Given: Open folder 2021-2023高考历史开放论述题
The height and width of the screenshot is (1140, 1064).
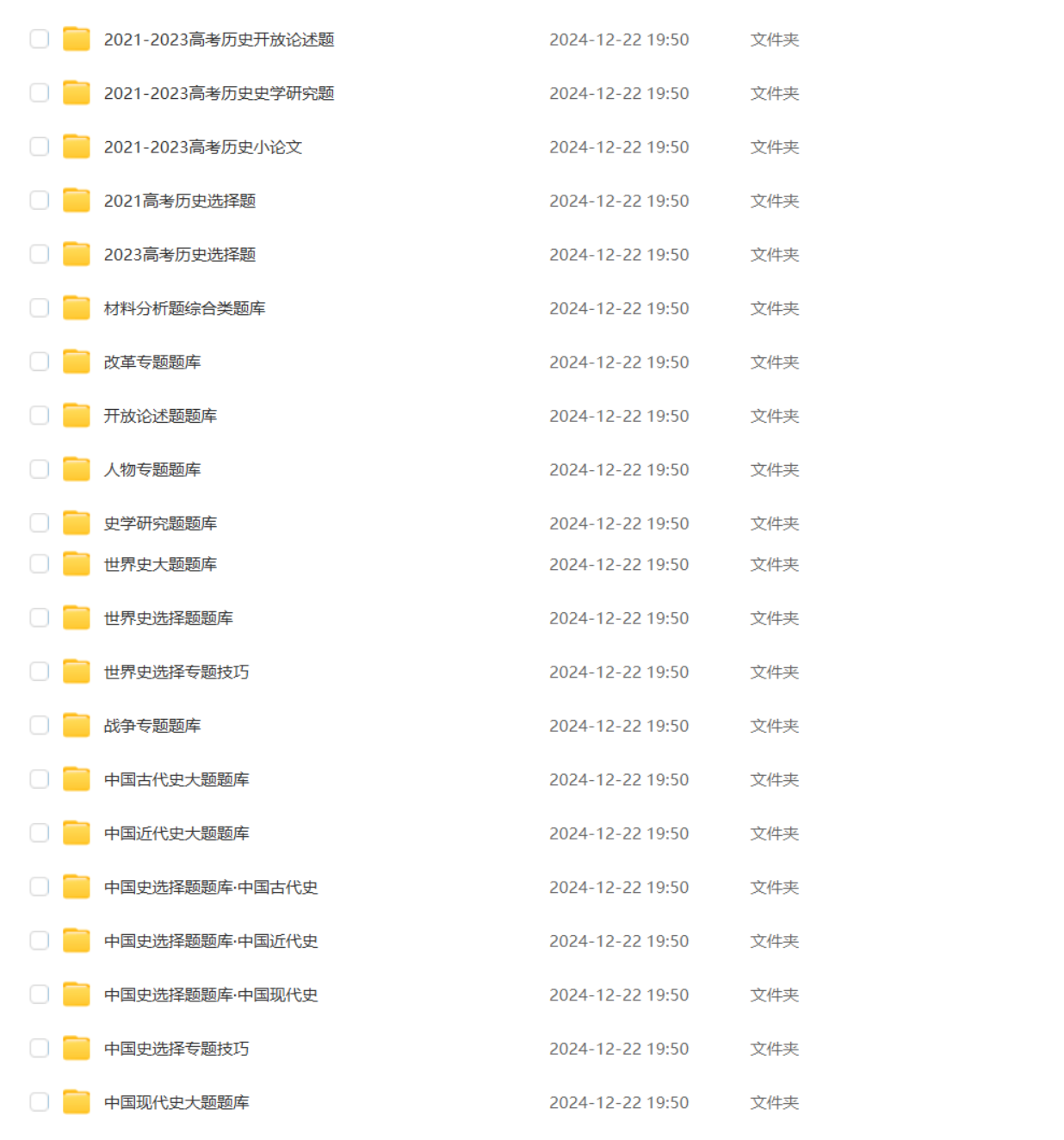Looking at the screenshot, I should coord(219,40).
